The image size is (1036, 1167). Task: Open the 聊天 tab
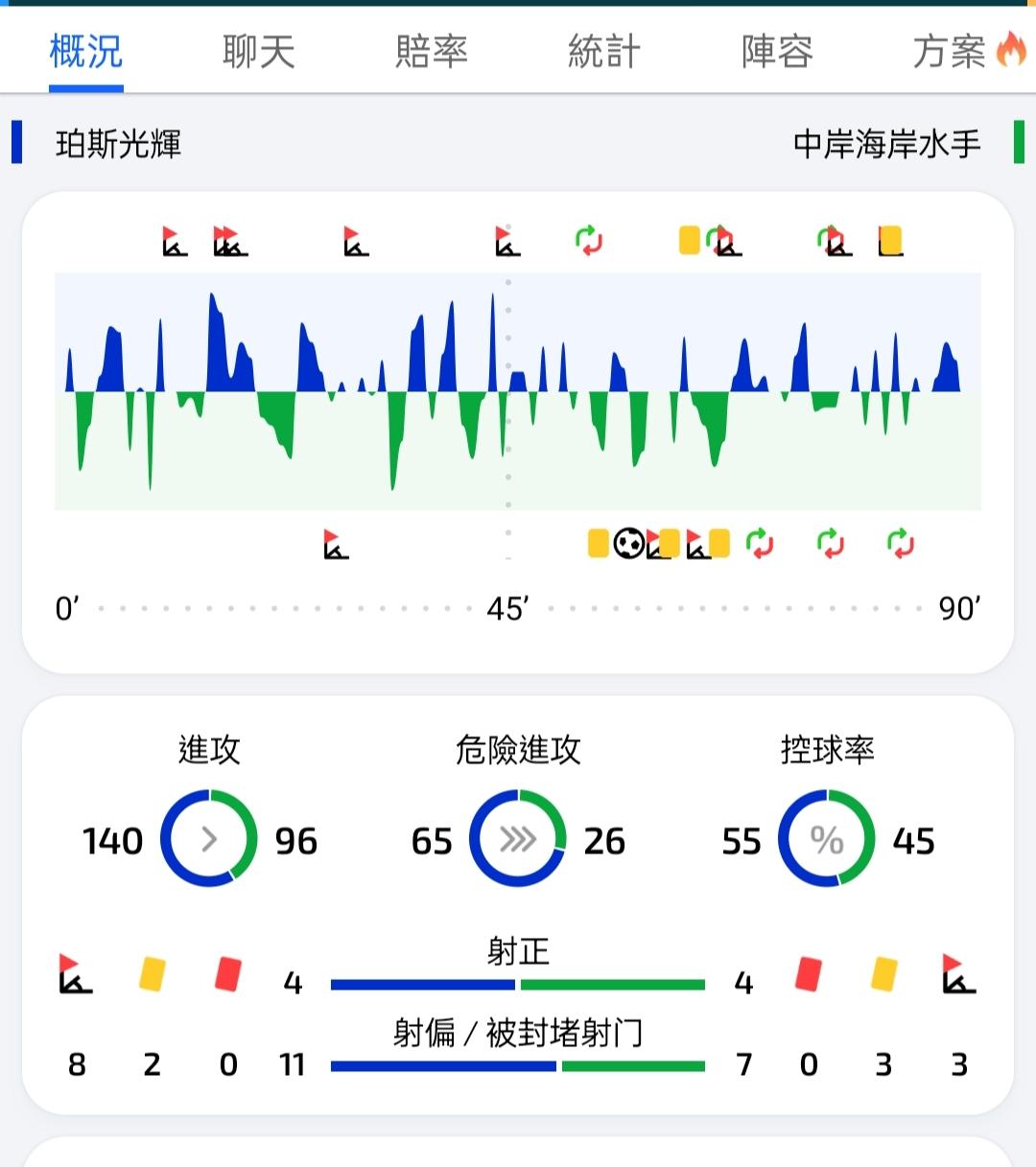(x=258, y=51)
